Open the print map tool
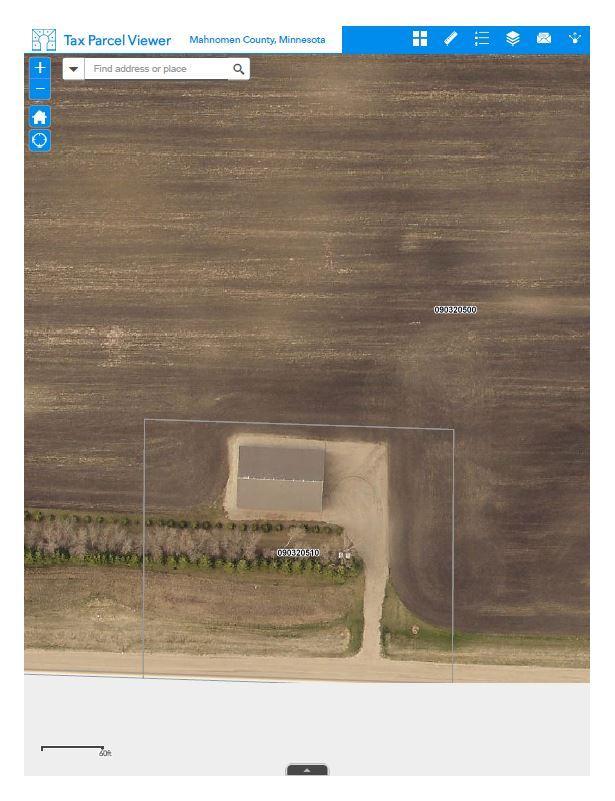This screenshot has height=801, width=615. [544, 39]
